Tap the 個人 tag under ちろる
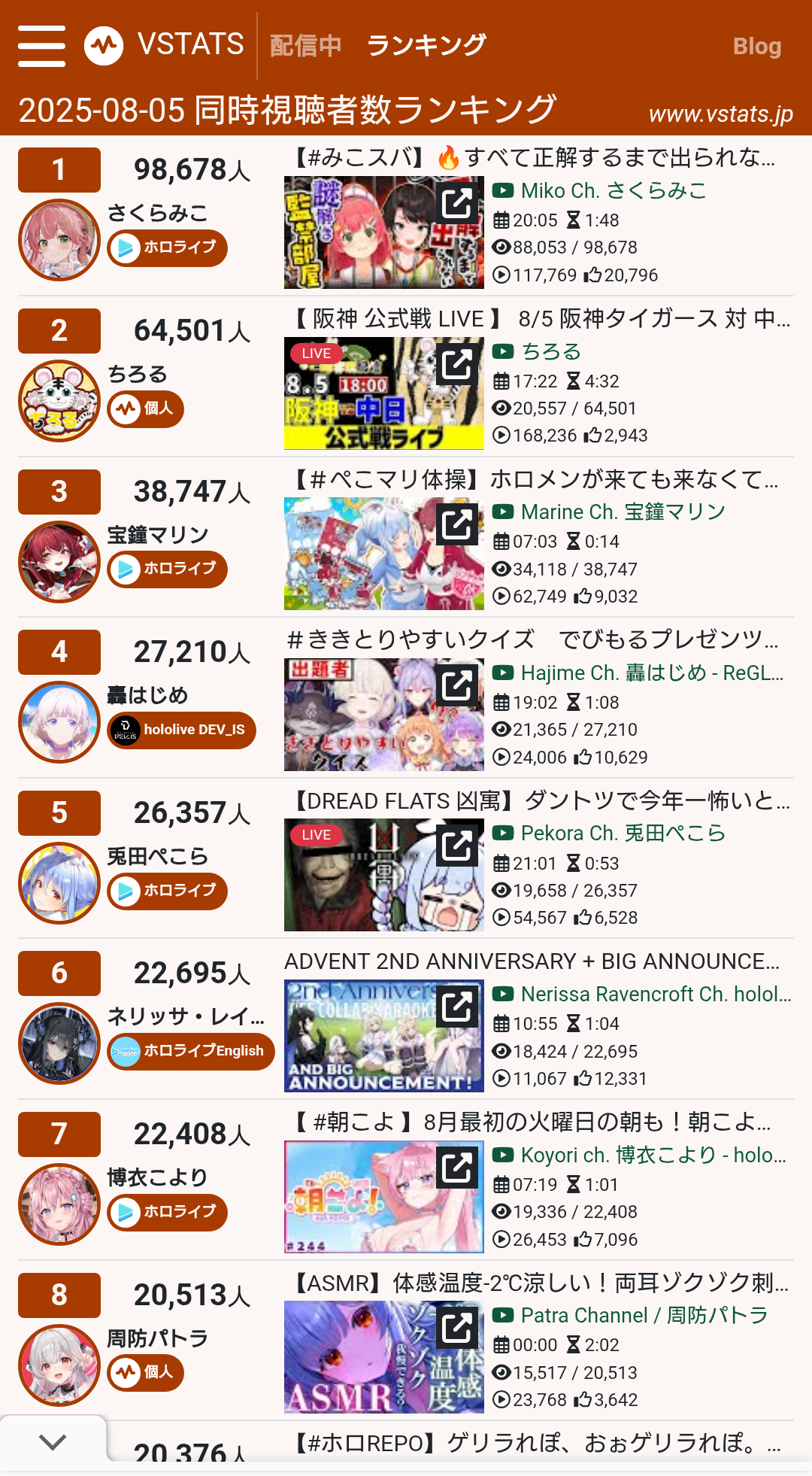 [x=146, y=408]
